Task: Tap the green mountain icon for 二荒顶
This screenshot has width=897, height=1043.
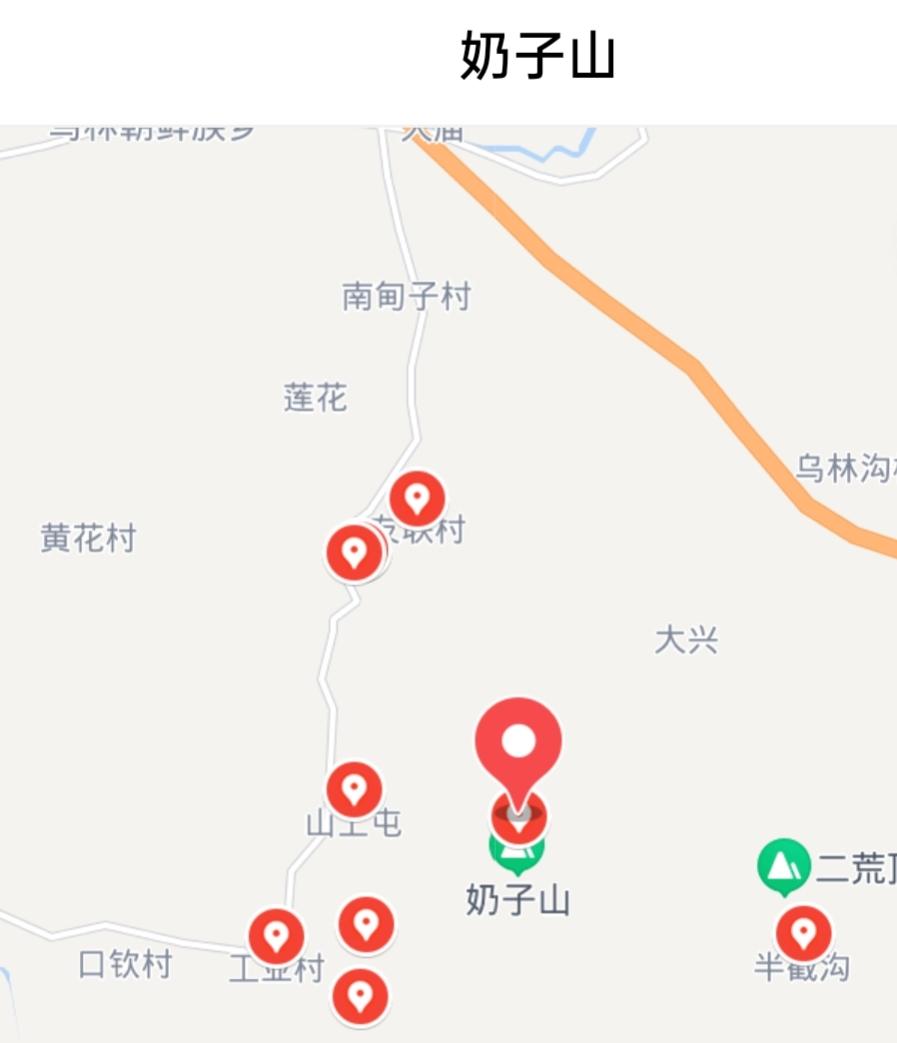Action: (783, 865)
